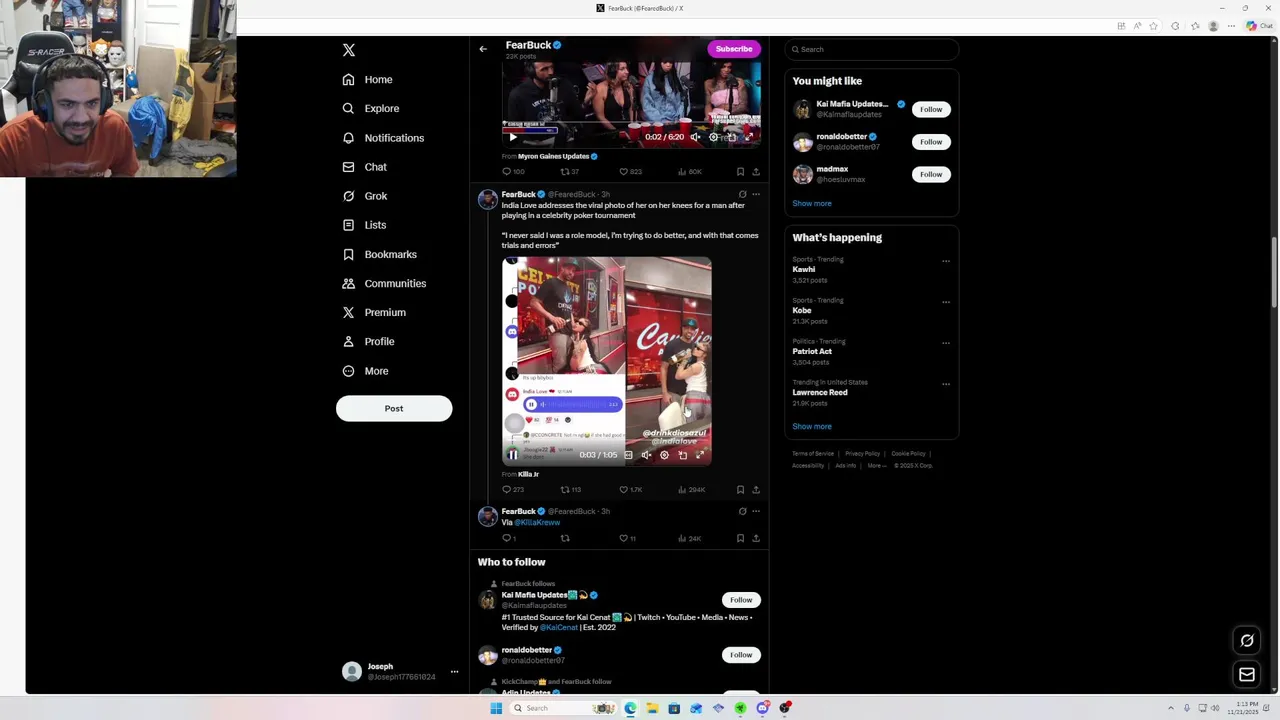Open Notifications
The image size is (1280, 720).
click(x=393, y=138)
